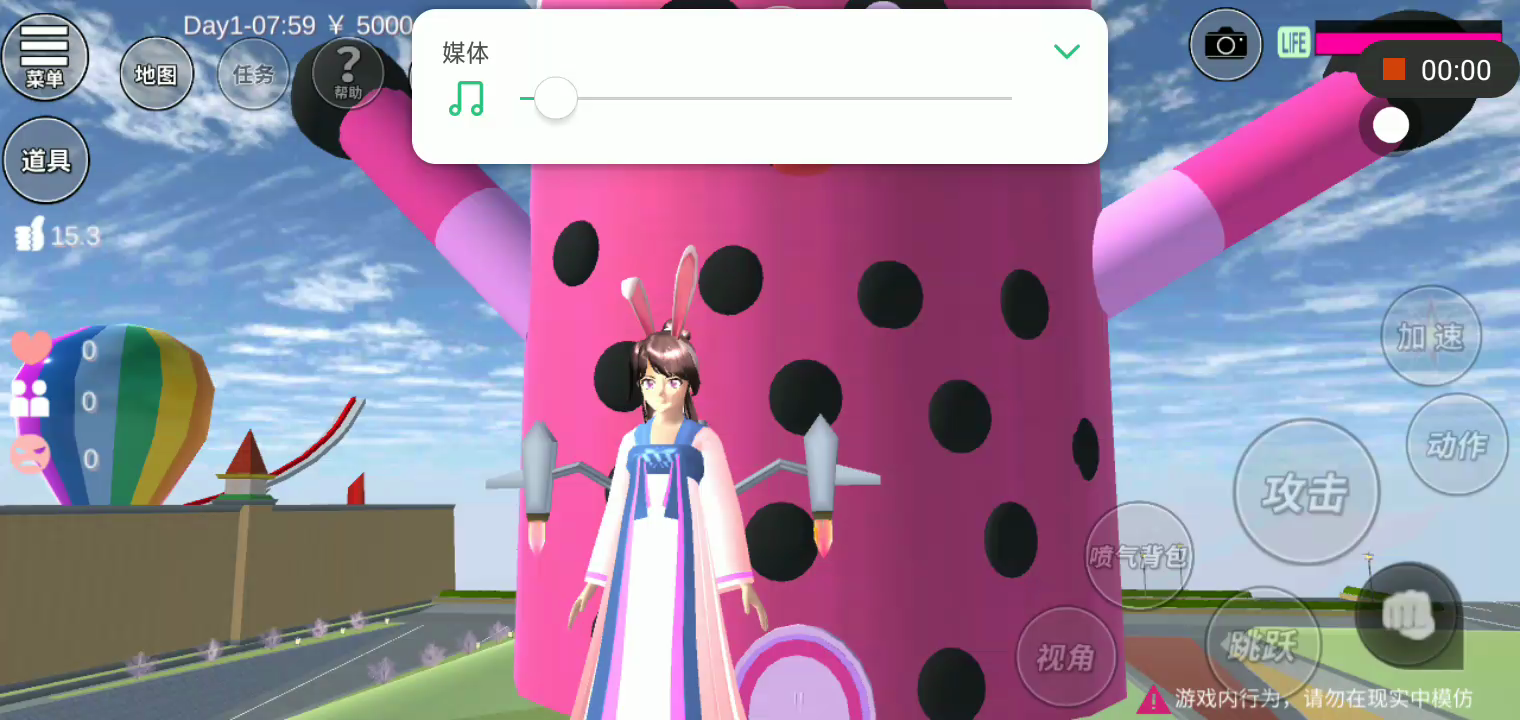1520x720 pixels.
Task: Switch camera with the 视角 button
Action: pyautogui.click(x=1066, y=657)
